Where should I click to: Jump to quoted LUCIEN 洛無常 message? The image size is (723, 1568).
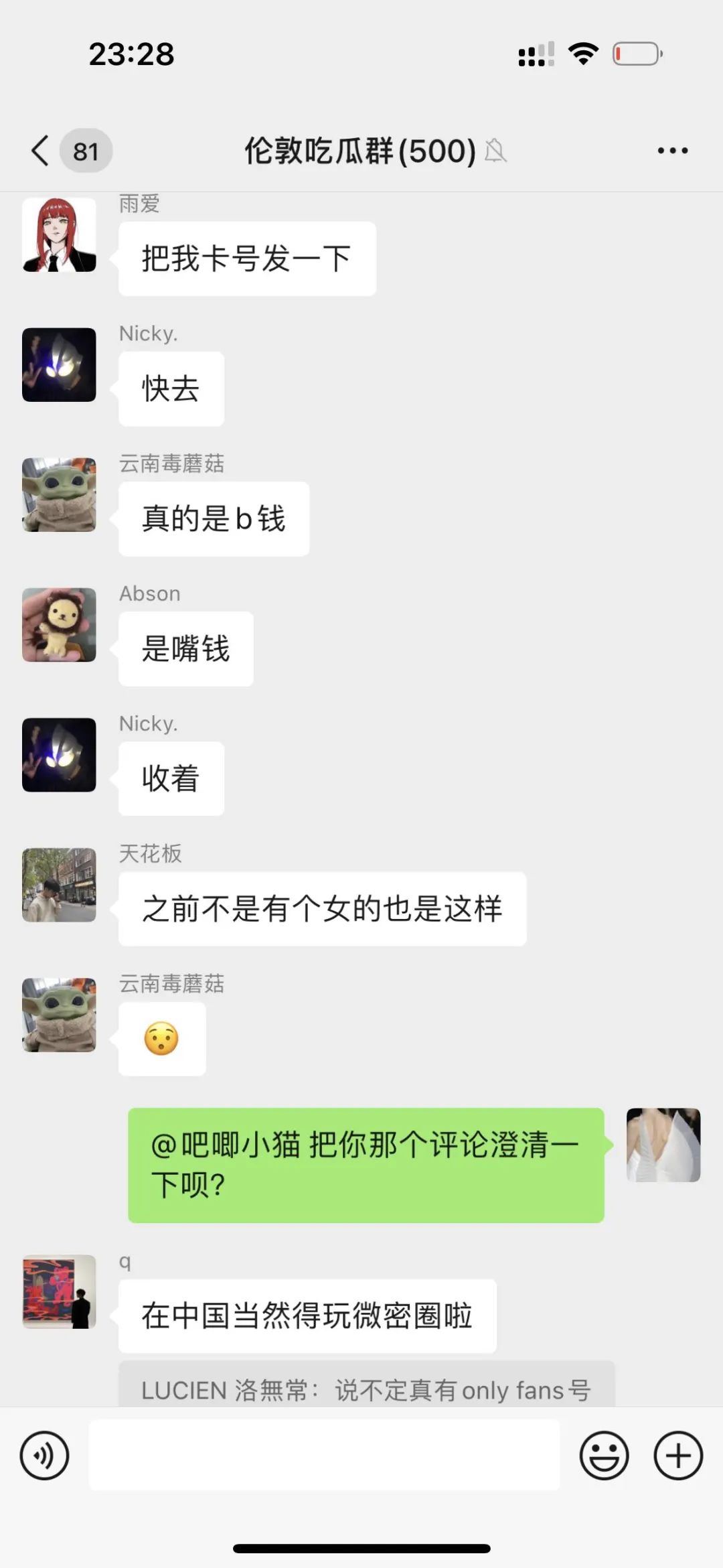click(366, 1385)
